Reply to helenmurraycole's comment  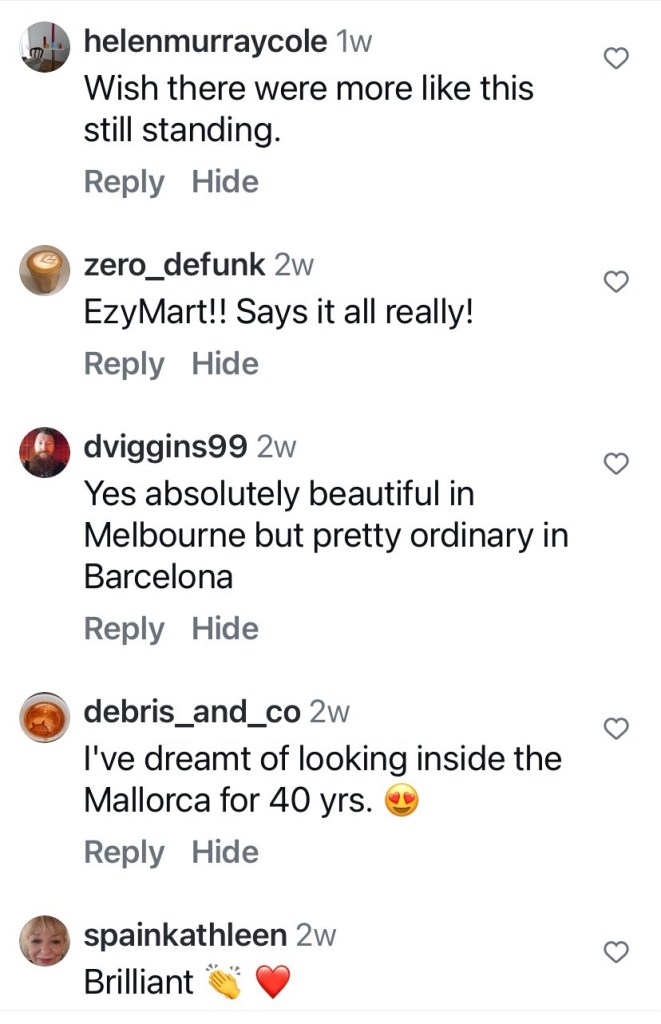click(123, 182)
